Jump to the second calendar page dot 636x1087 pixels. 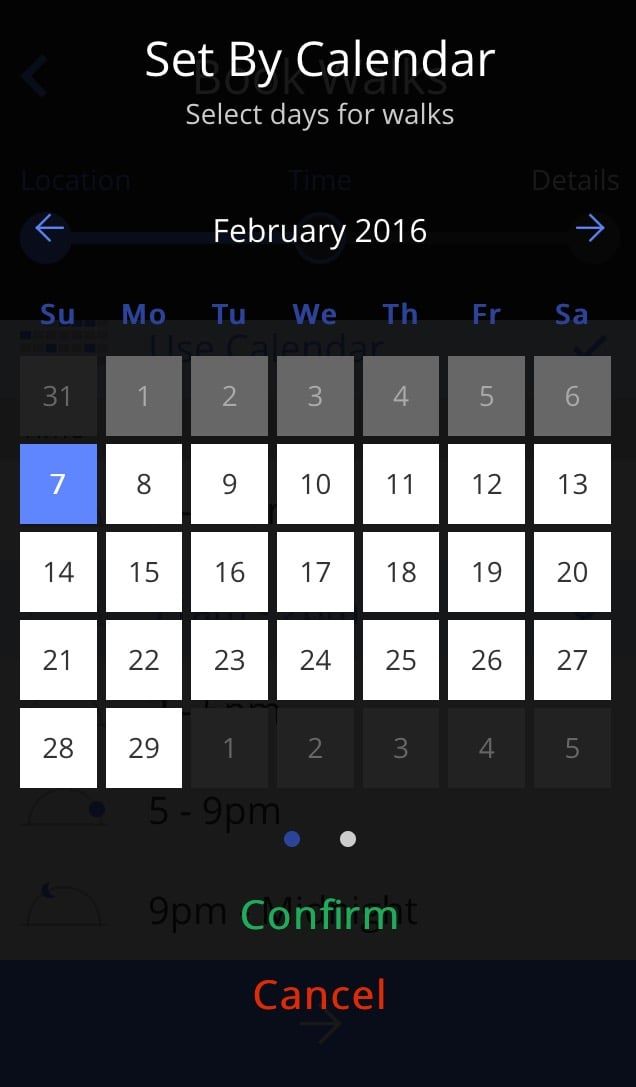(x=348, y=839)
